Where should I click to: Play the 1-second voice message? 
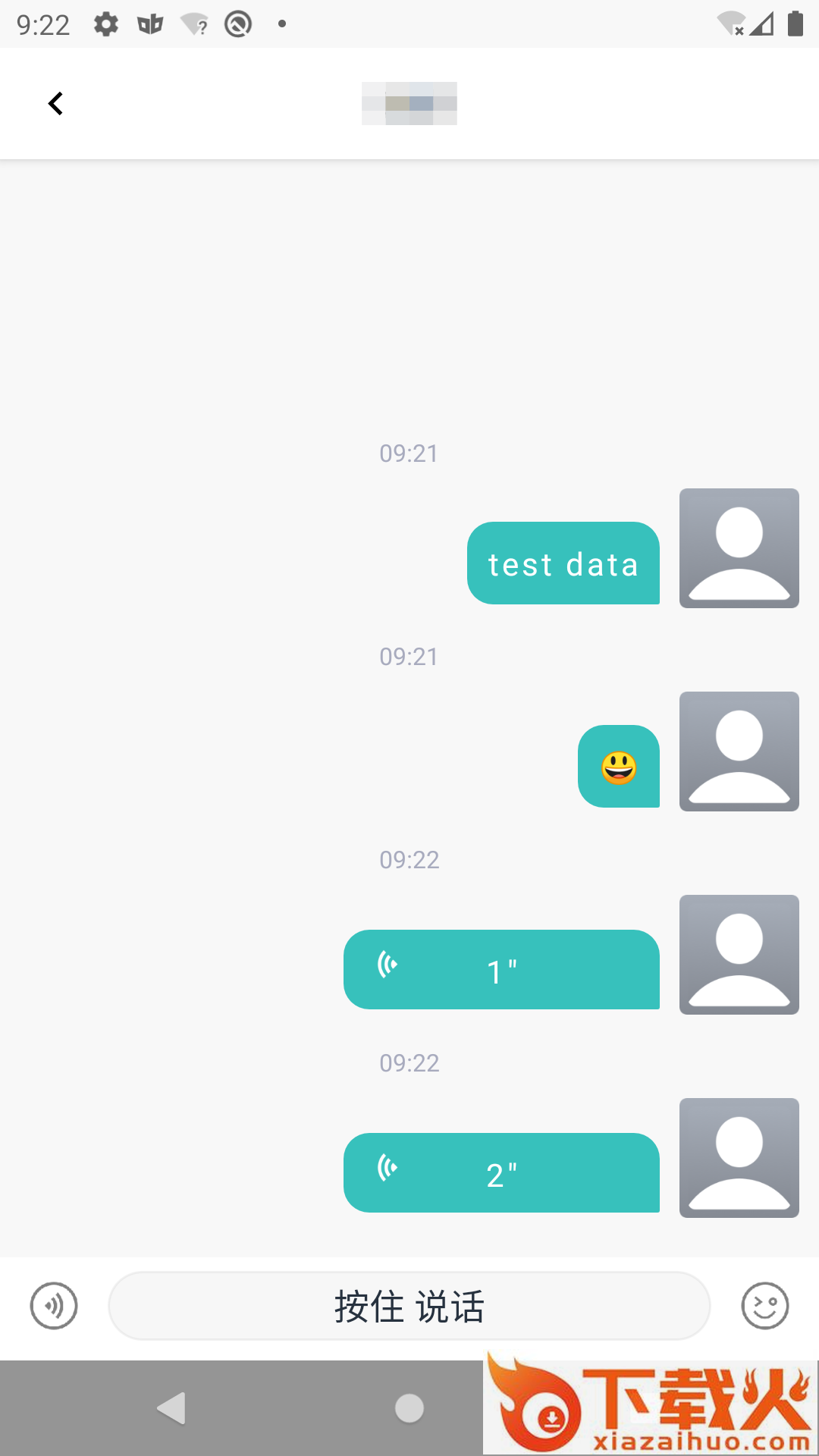(x=501, y=970)
